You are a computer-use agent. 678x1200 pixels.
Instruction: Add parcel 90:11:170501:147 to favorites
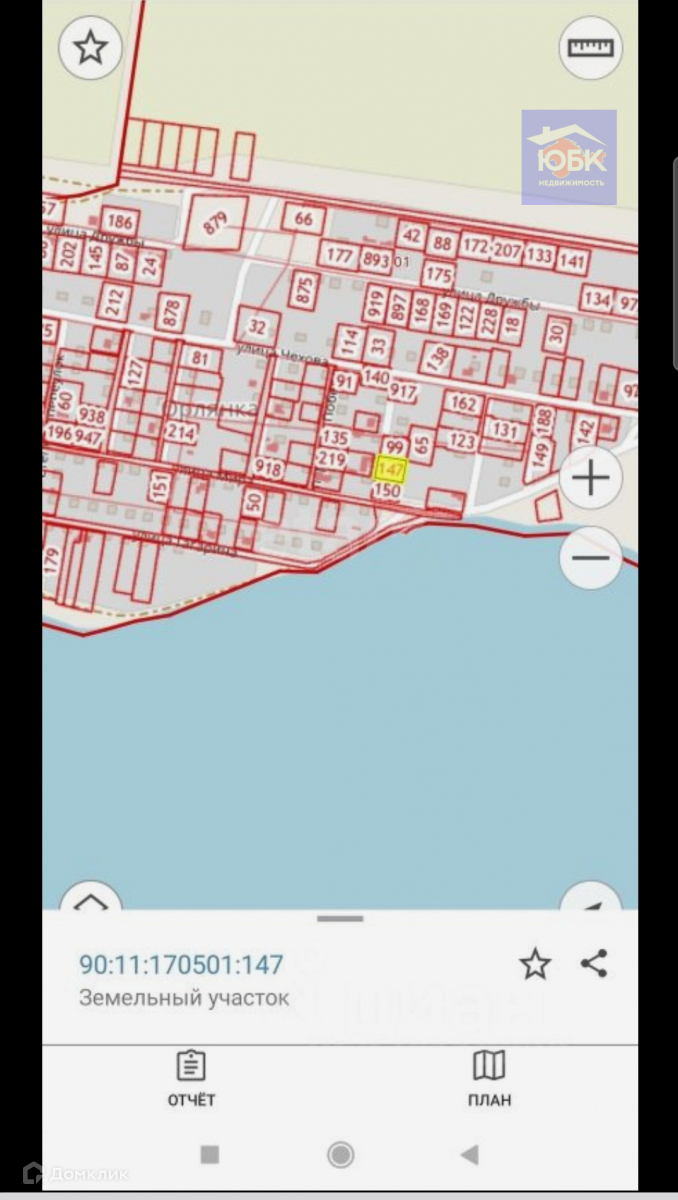point(535,964)
